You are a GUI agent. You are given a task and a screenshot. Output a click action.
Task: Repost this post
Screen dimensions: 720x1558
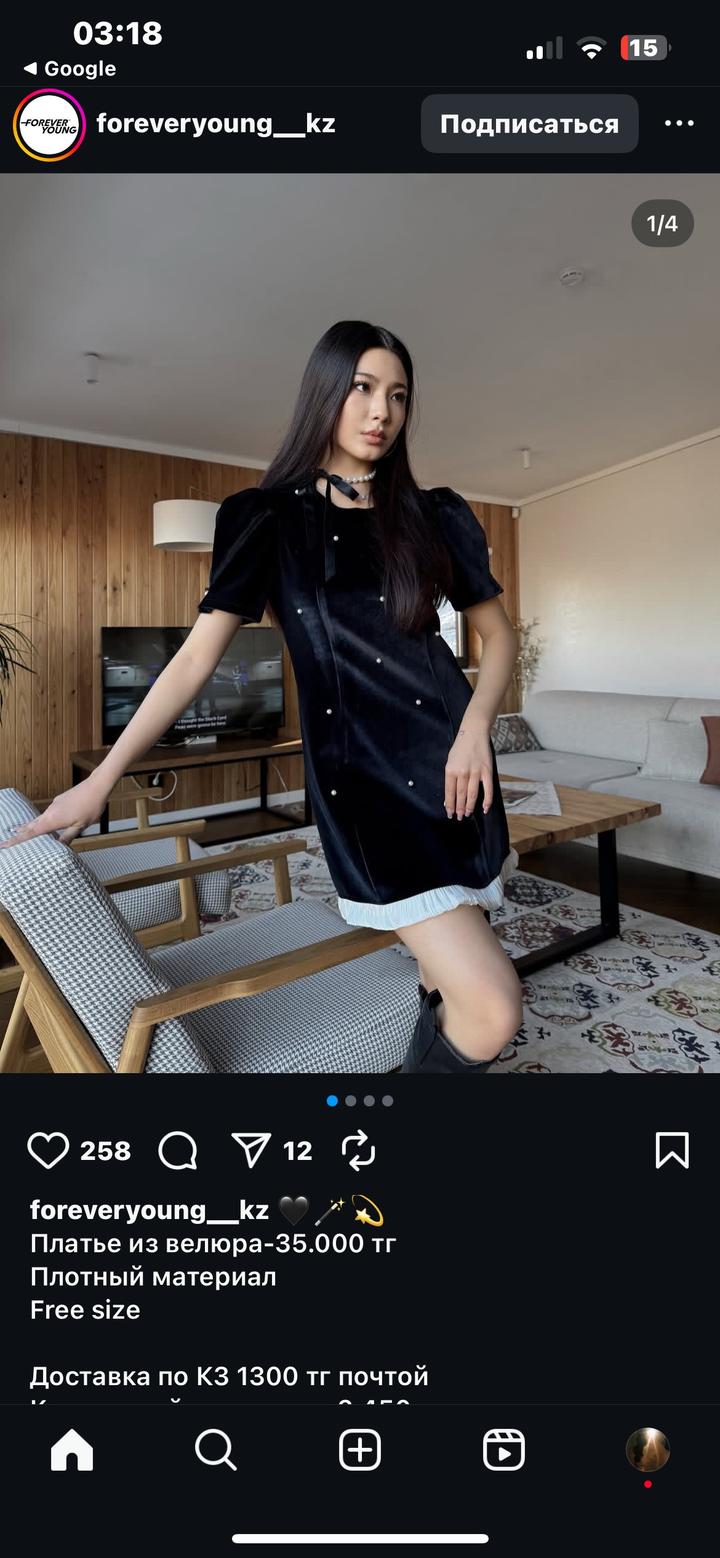[x=358, y=1150]
